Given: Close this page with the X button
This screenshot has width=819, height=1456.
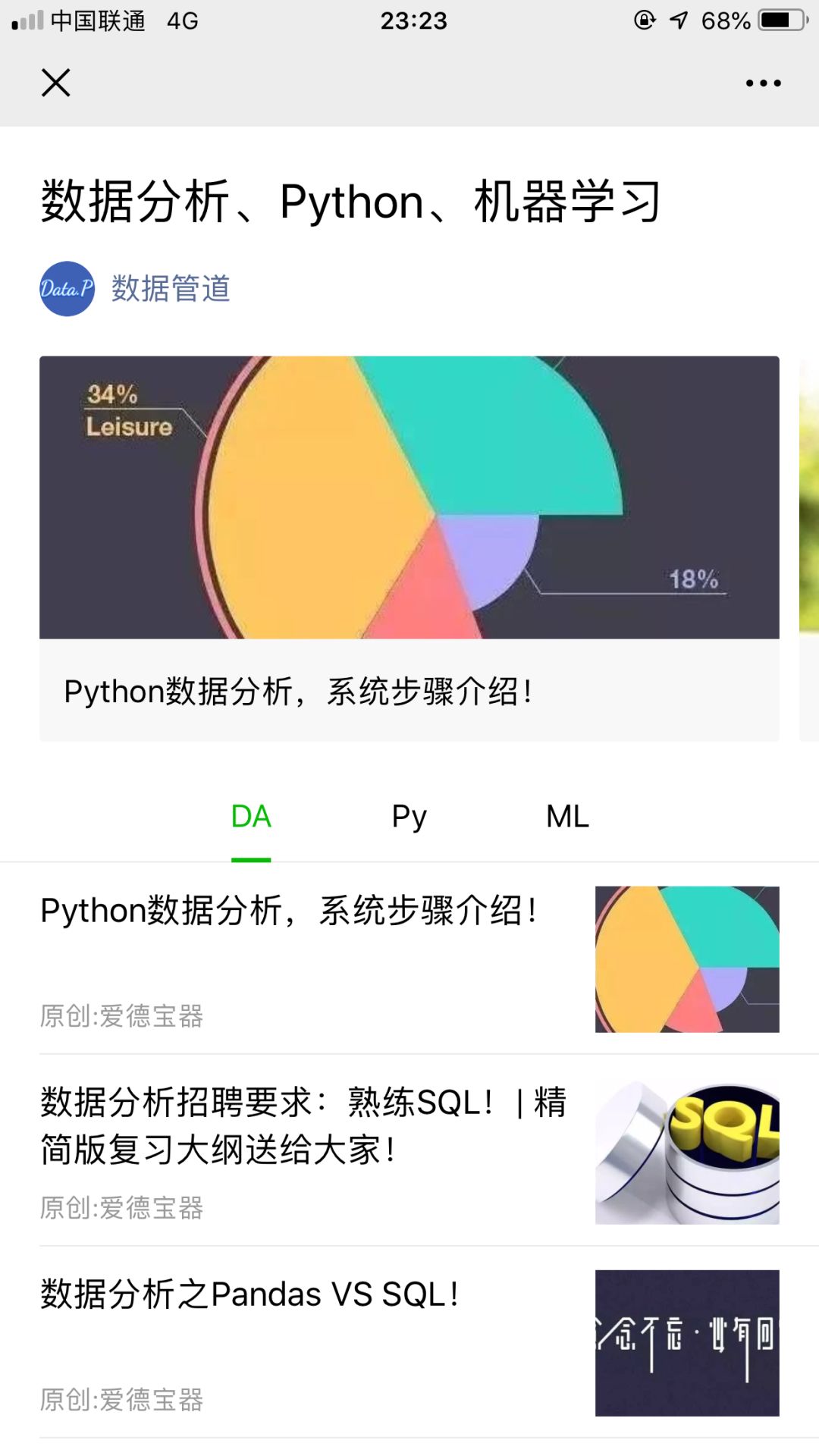Looking at the screenshot, I should point(55,83).
